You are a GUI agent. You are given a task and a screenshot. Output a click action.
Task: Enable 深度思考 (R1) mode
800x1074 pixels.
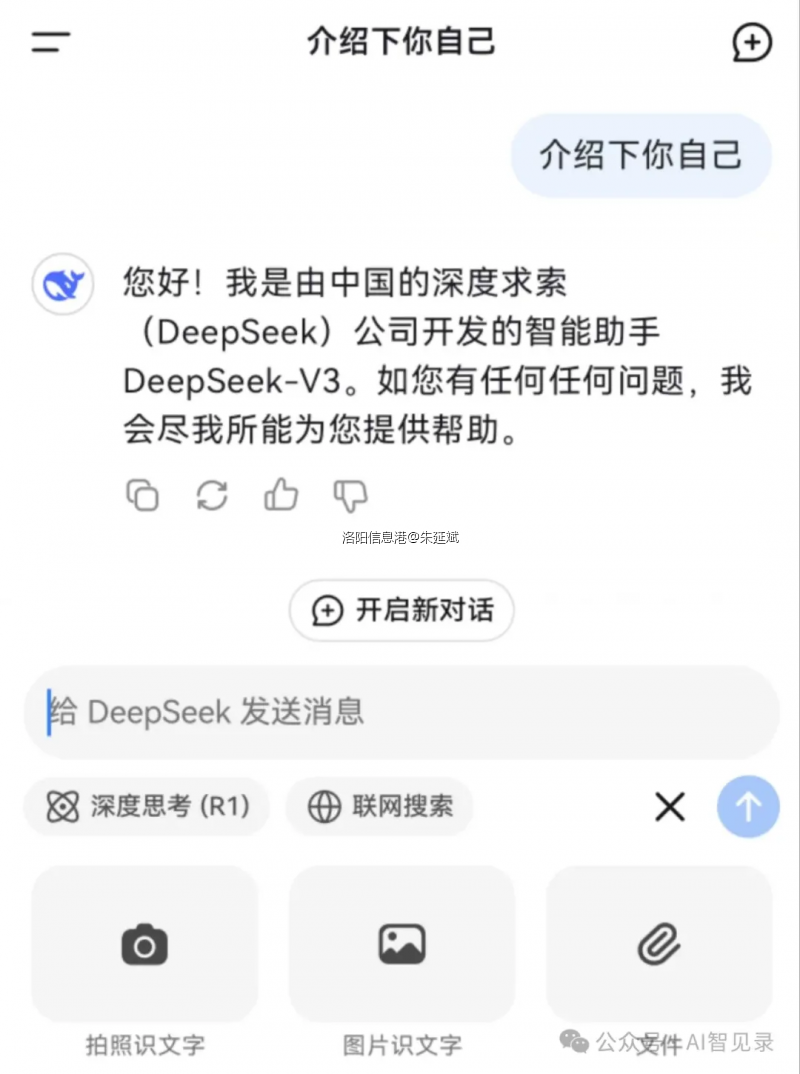[x=146, y=806]
